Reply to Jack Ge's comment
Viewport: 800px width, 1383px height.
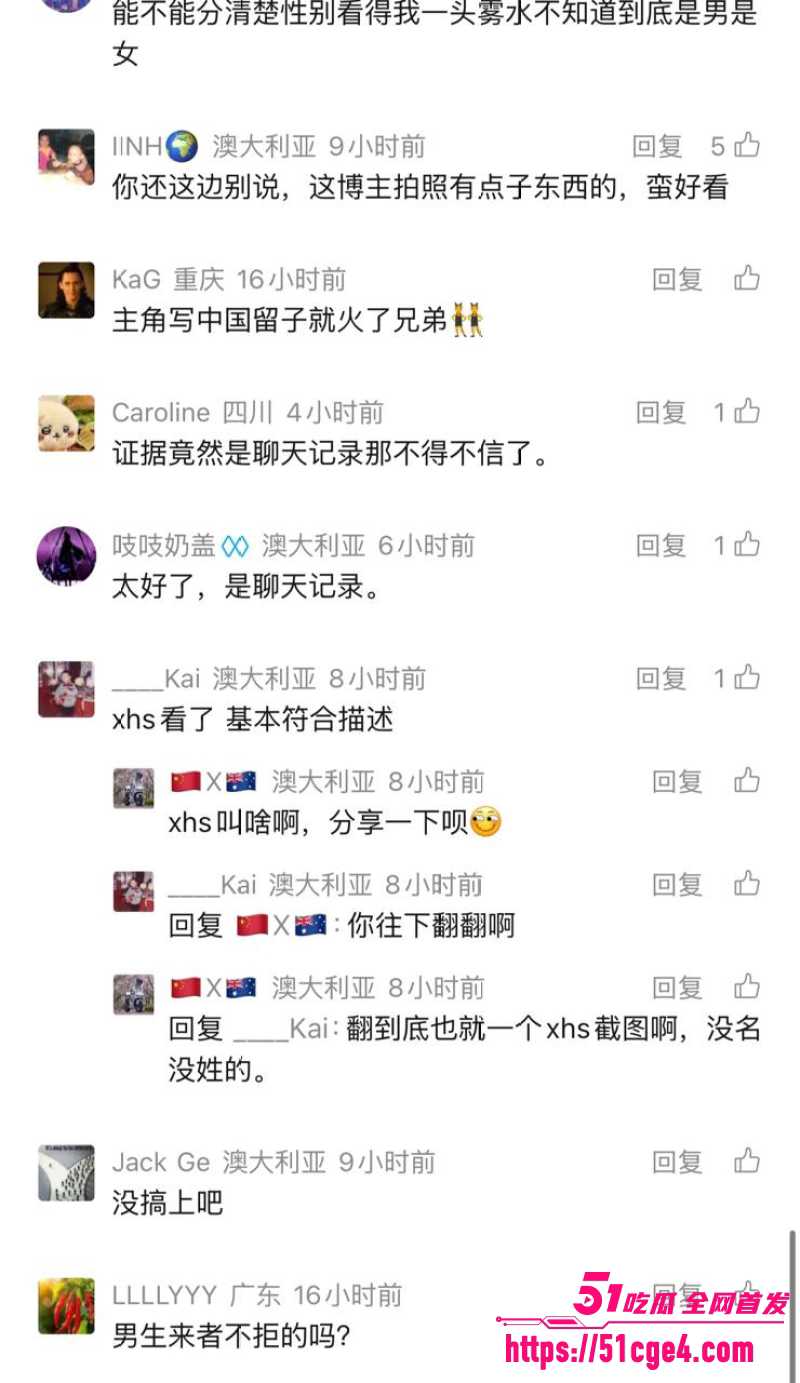[677, 1162]
